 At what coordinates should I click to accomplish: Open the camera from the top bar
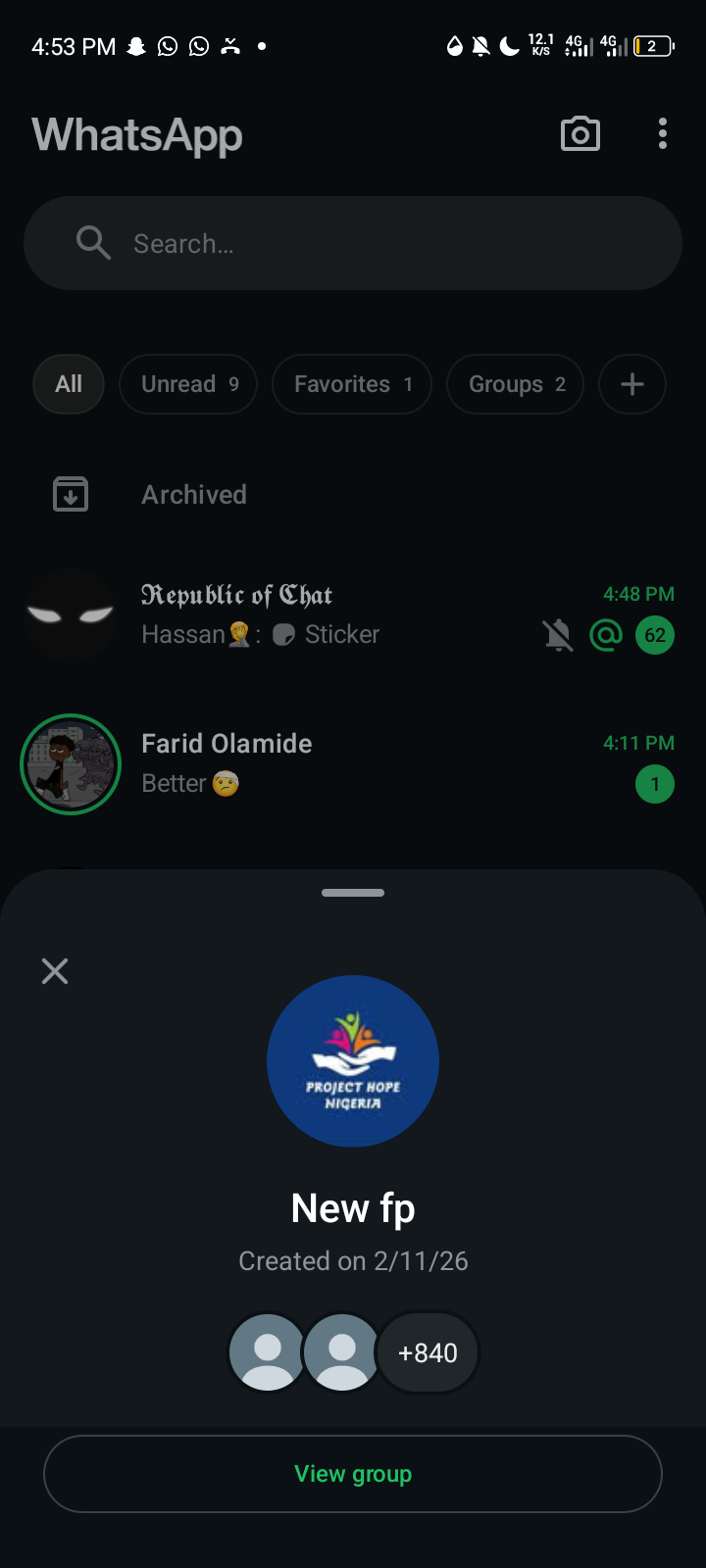click(x=580, y=134)
